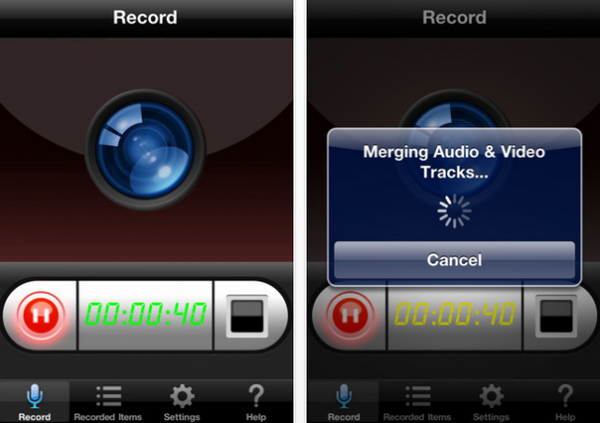The image size is (600, 423).
Task: Select Record tab on left screen
Action: [35, 402]
